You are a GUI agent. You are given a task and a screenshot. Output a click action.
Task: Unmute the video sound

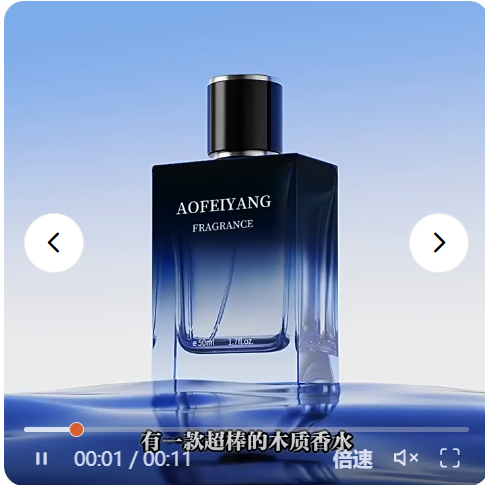(406, 458)
